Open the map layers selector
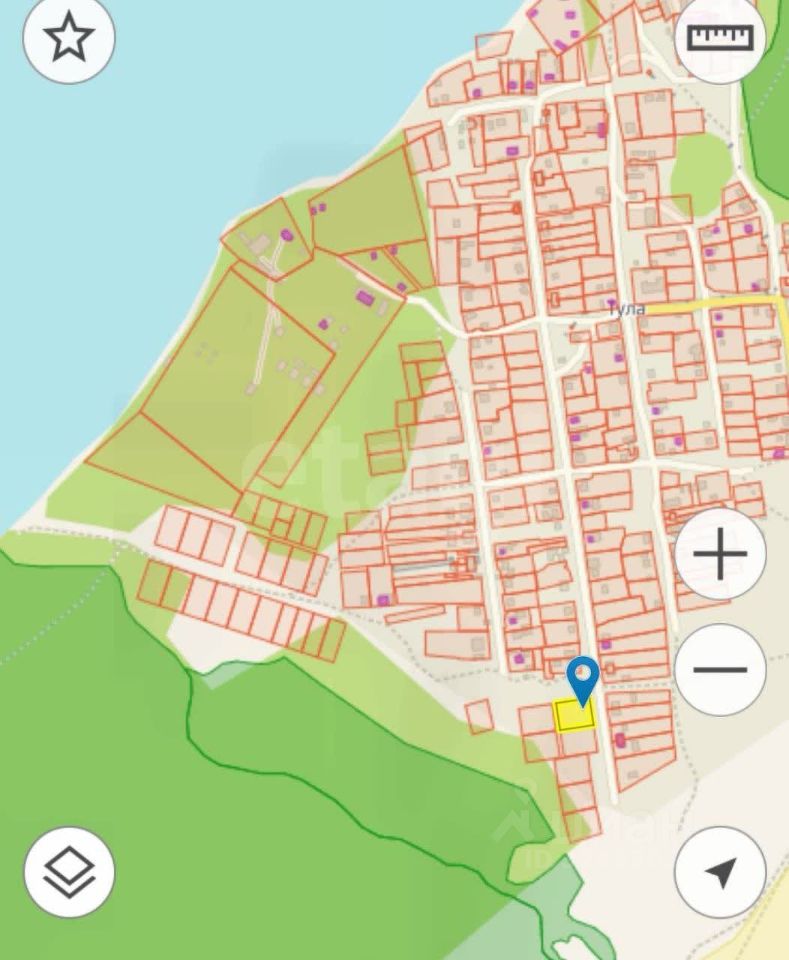The width and height of the screenshot is (789, 960). click(x=69, y=872)
